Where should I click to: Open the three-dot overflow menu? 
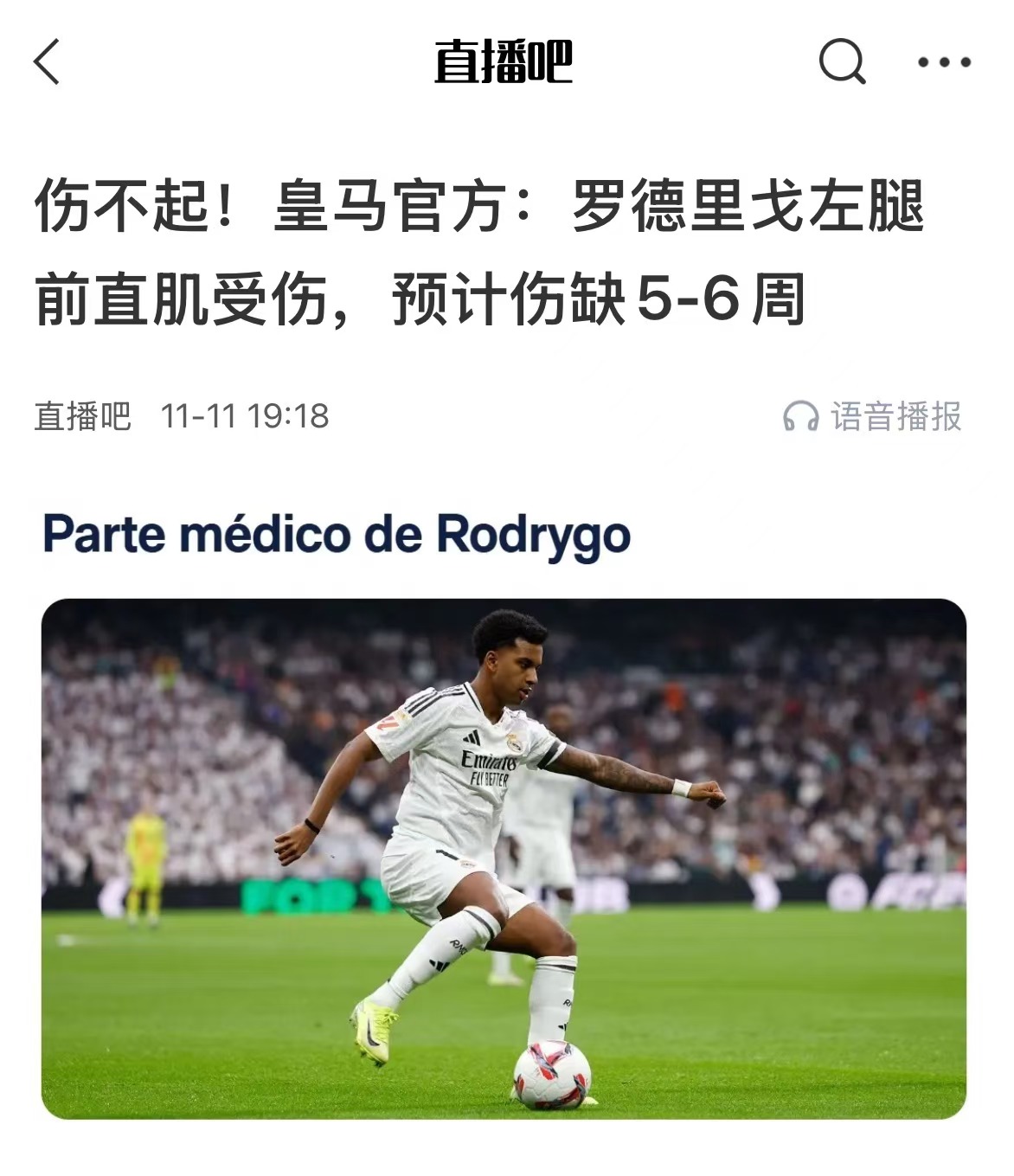[944, 62]
